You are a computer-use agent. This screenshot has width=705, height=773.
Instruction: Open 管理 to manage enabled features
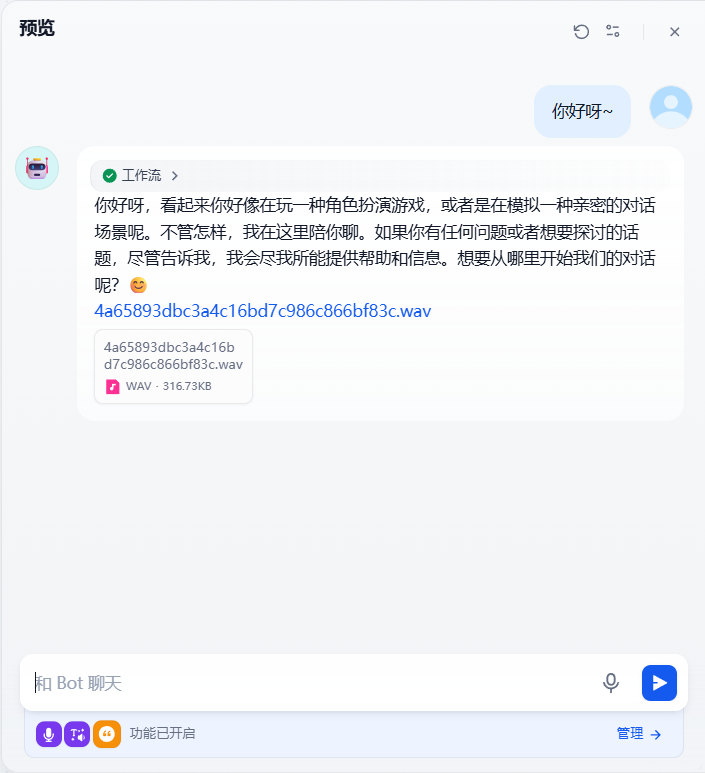639,734
